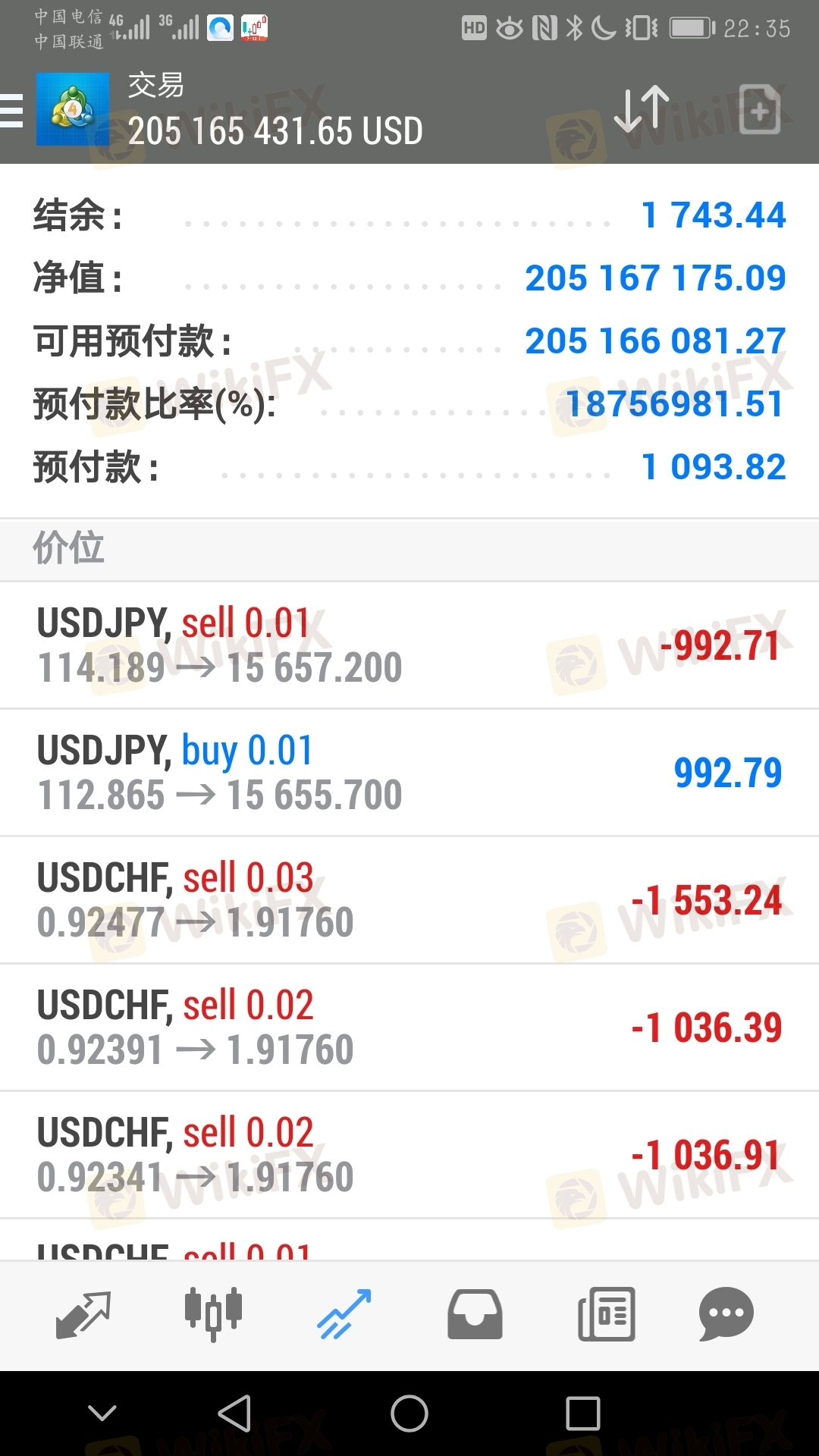Create a new order
This screenshot has width=819, height=1456.
pyautogui.click(x=759, y=110)
